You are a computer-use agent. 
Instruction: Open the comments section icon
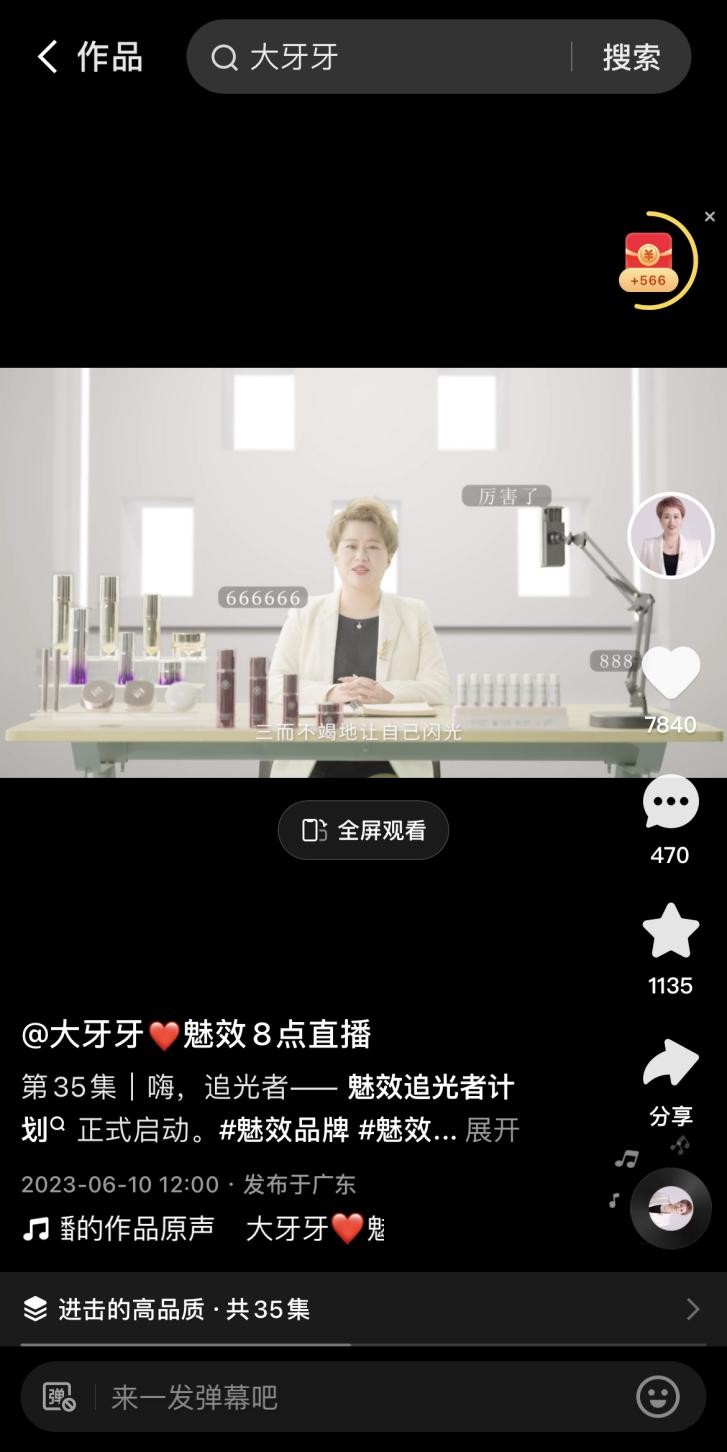click(669, 802)
